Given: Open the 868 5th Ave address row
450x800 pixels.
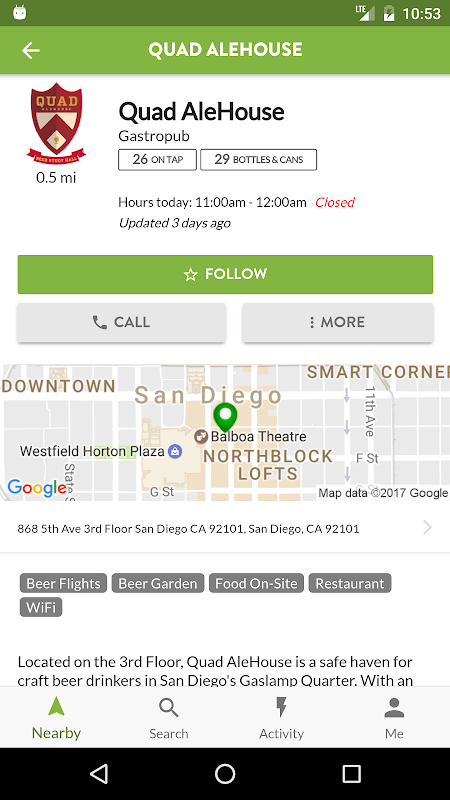Looking at the screenshot, I should point(225,529).
